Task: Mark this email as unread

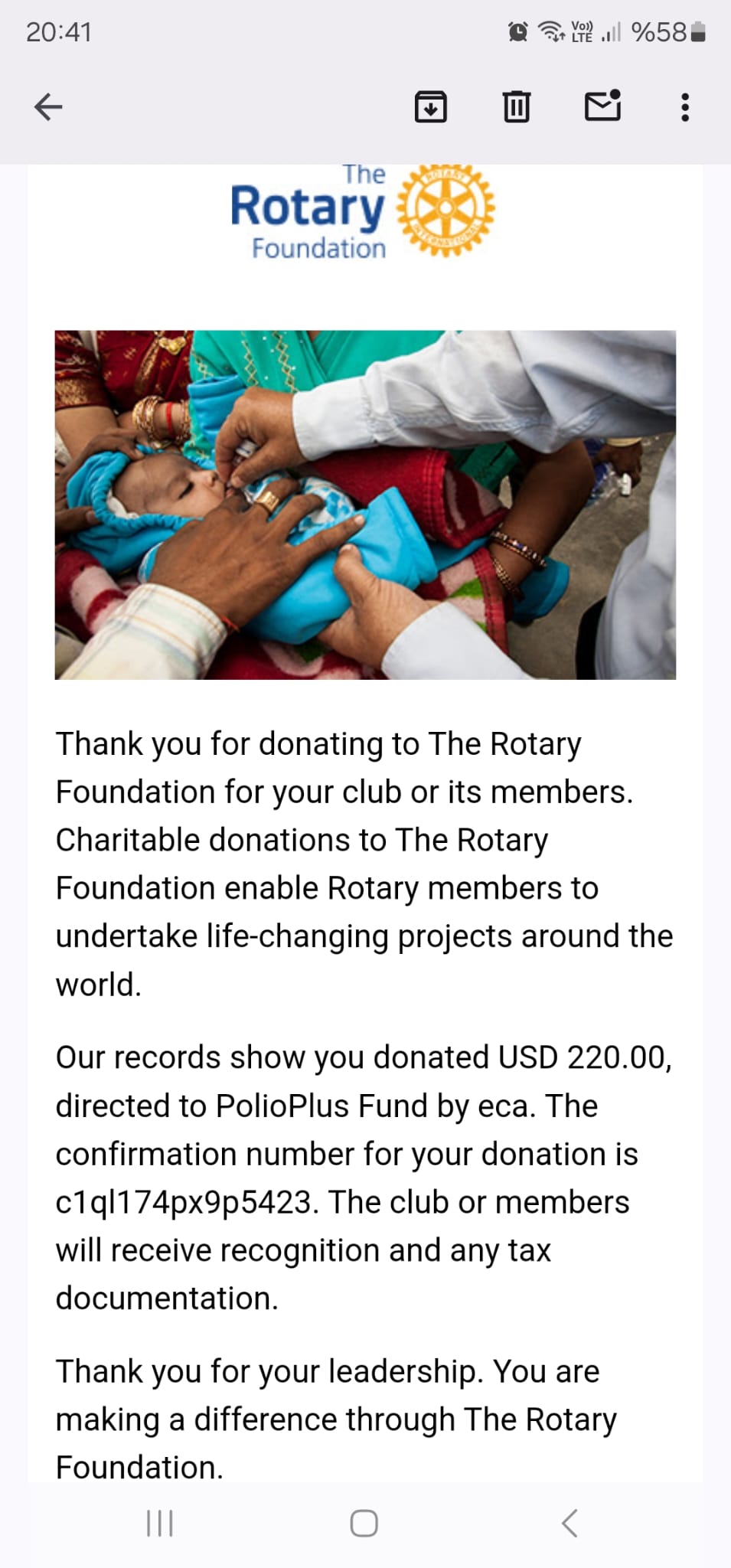Action: pos(603,106)
